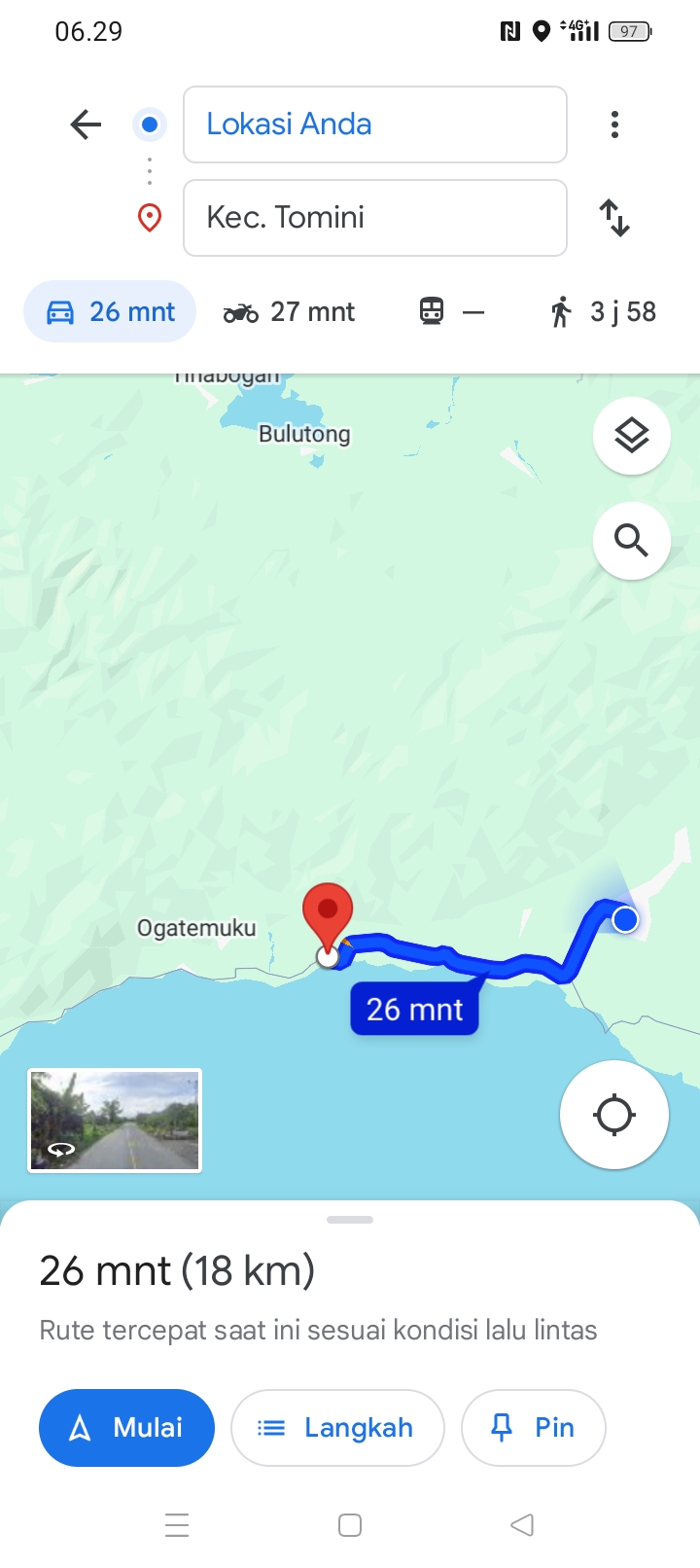Open system recent apps menu
Image resolution: width=700 pixels, height=1568 pixels.
point(177,1525)
